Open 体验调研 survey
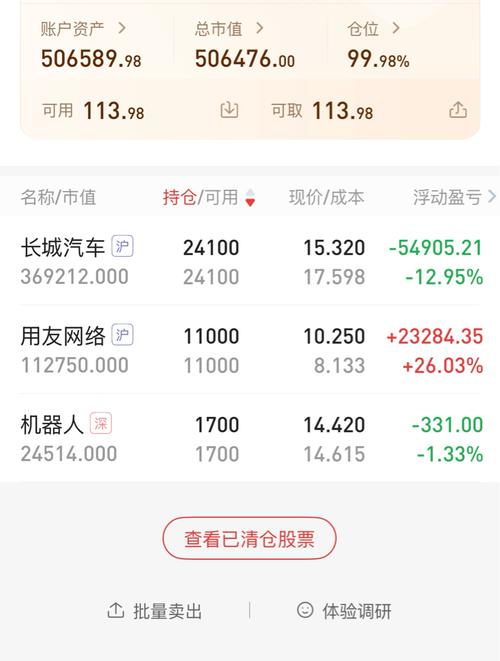The height and width of the screenshot is (661, 500). [344, 611]
